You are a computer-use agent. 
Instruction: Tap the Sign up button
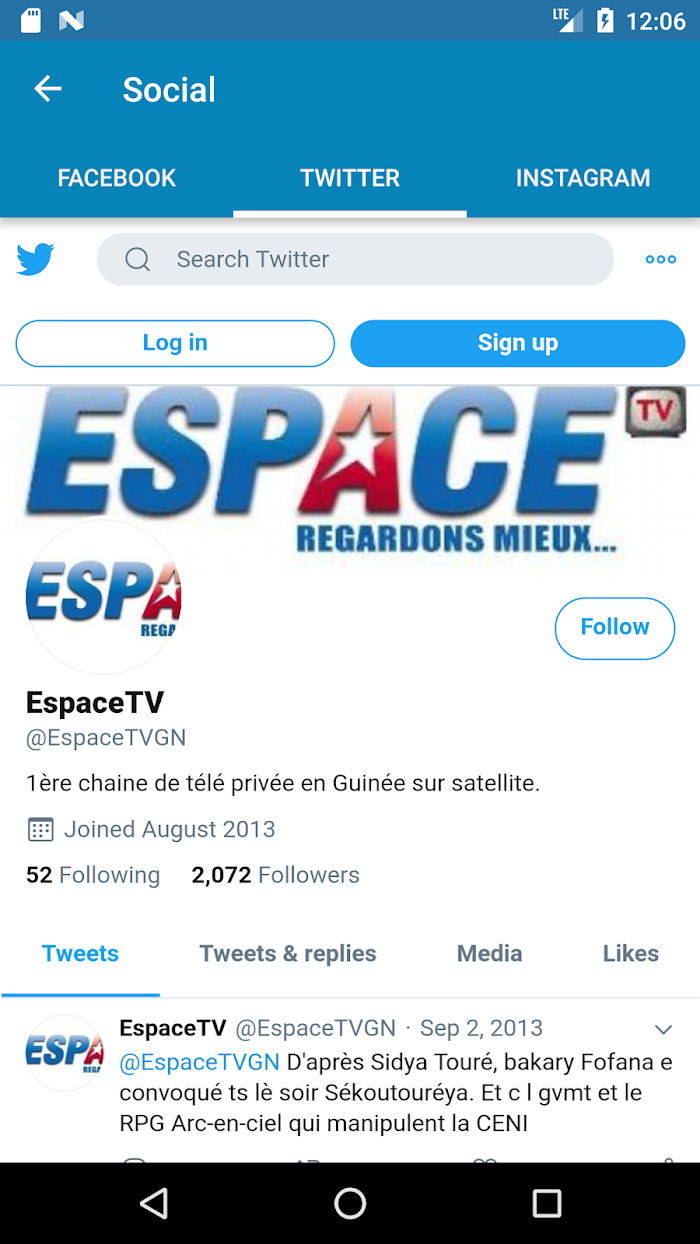518,343
